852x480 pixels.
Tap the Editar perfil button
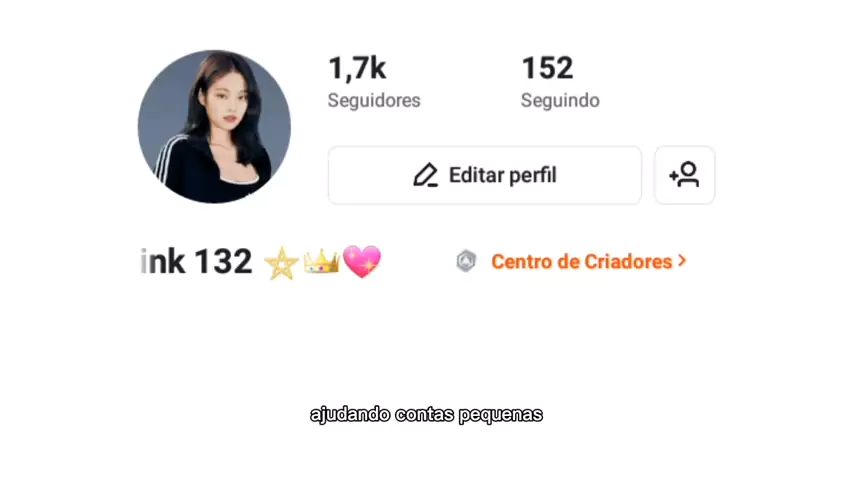484,175
